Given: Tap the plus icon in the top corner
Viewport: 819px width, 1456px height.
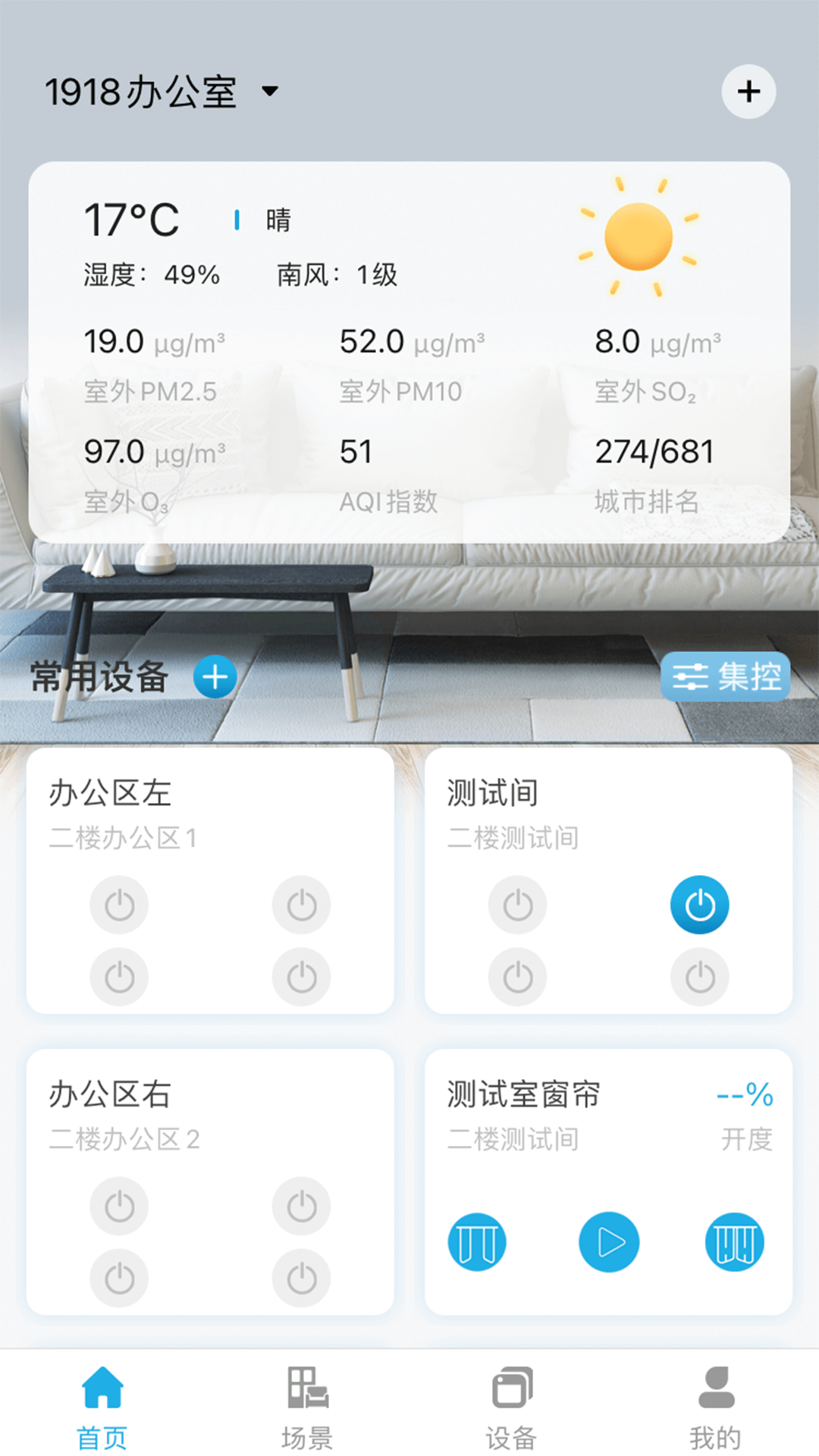Looking at the screenshot, I should 748,92.
